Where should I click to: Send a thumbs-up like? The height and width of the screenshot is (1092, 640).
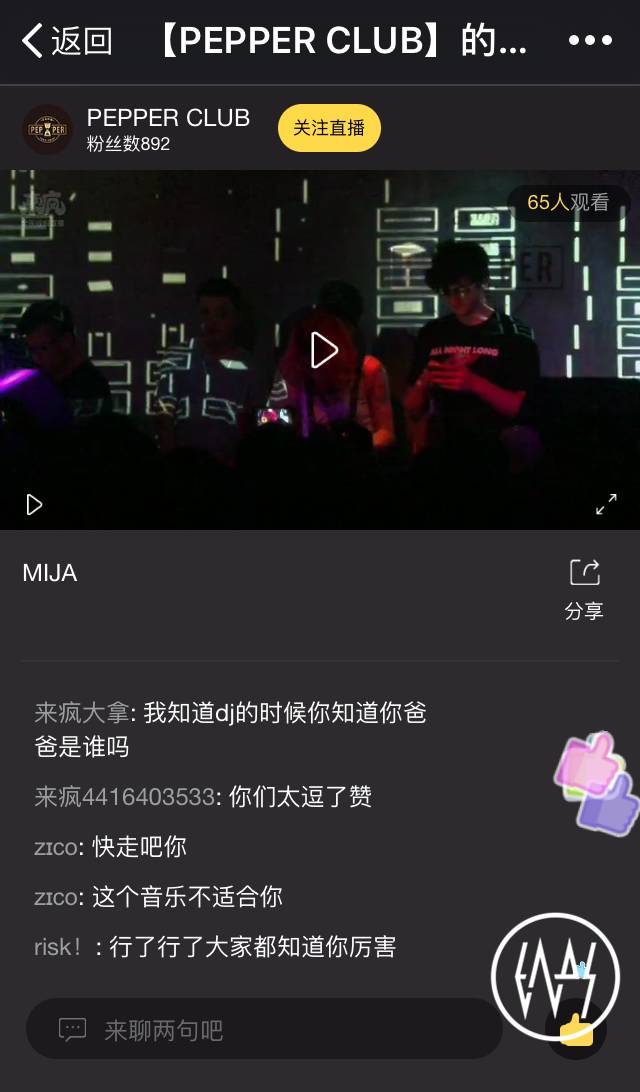577,1029
